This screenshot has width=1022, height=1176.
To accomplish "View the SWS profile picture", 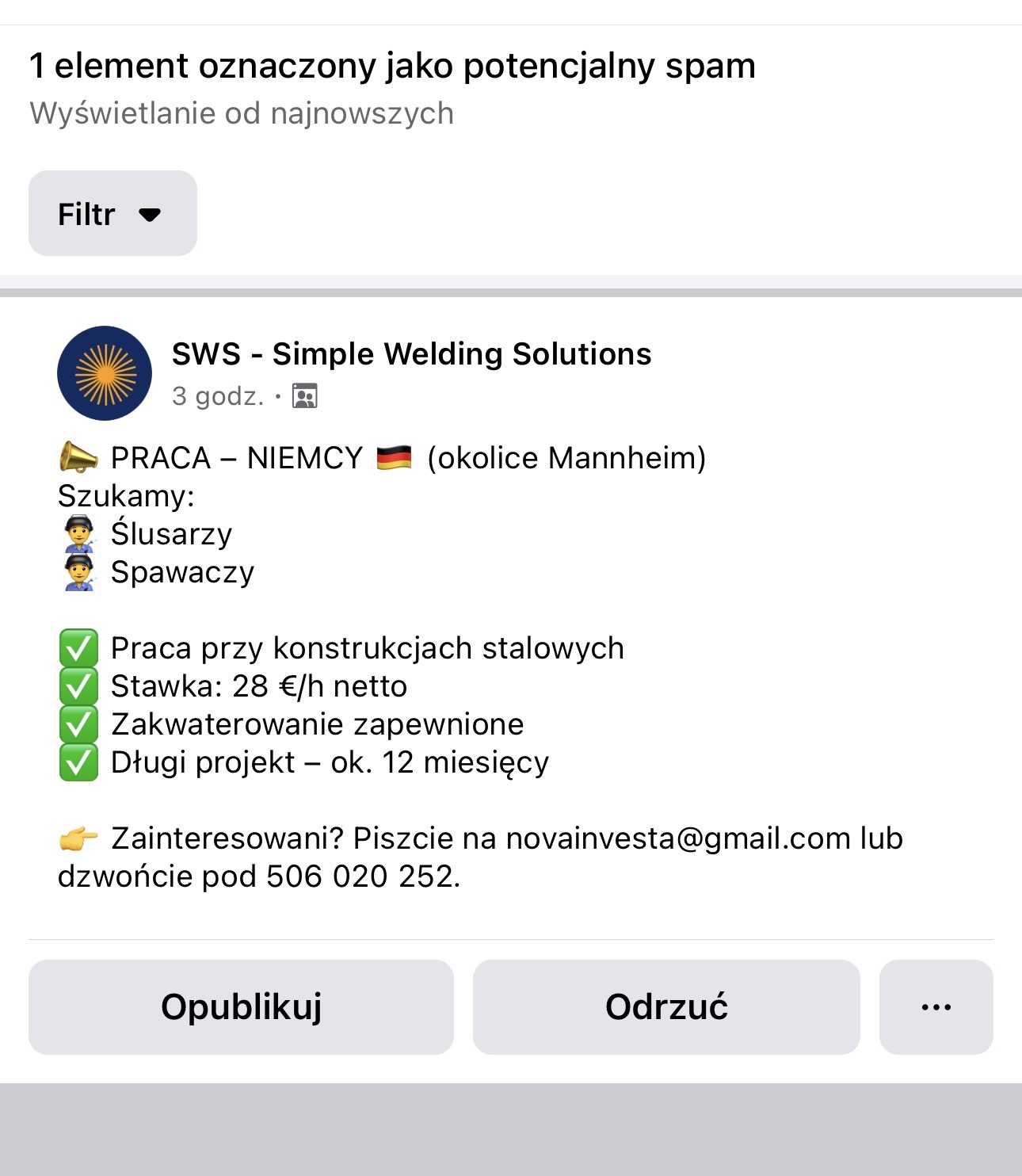I will [x=105, y=372].
